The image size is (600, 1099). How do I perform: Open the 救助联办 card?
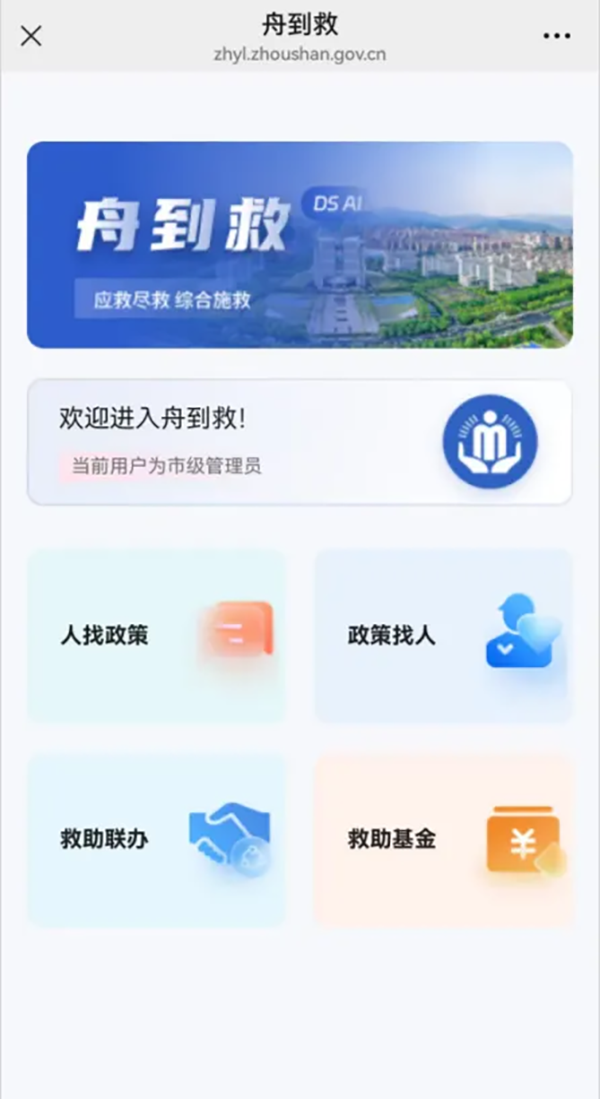(x=156, y=839)
